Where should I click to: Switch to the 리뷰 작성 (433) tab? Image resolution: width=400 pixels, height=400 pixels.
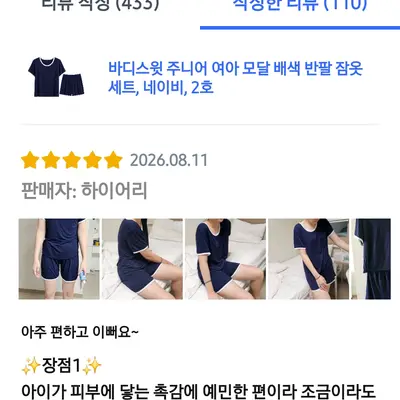(x=100, y=6)
